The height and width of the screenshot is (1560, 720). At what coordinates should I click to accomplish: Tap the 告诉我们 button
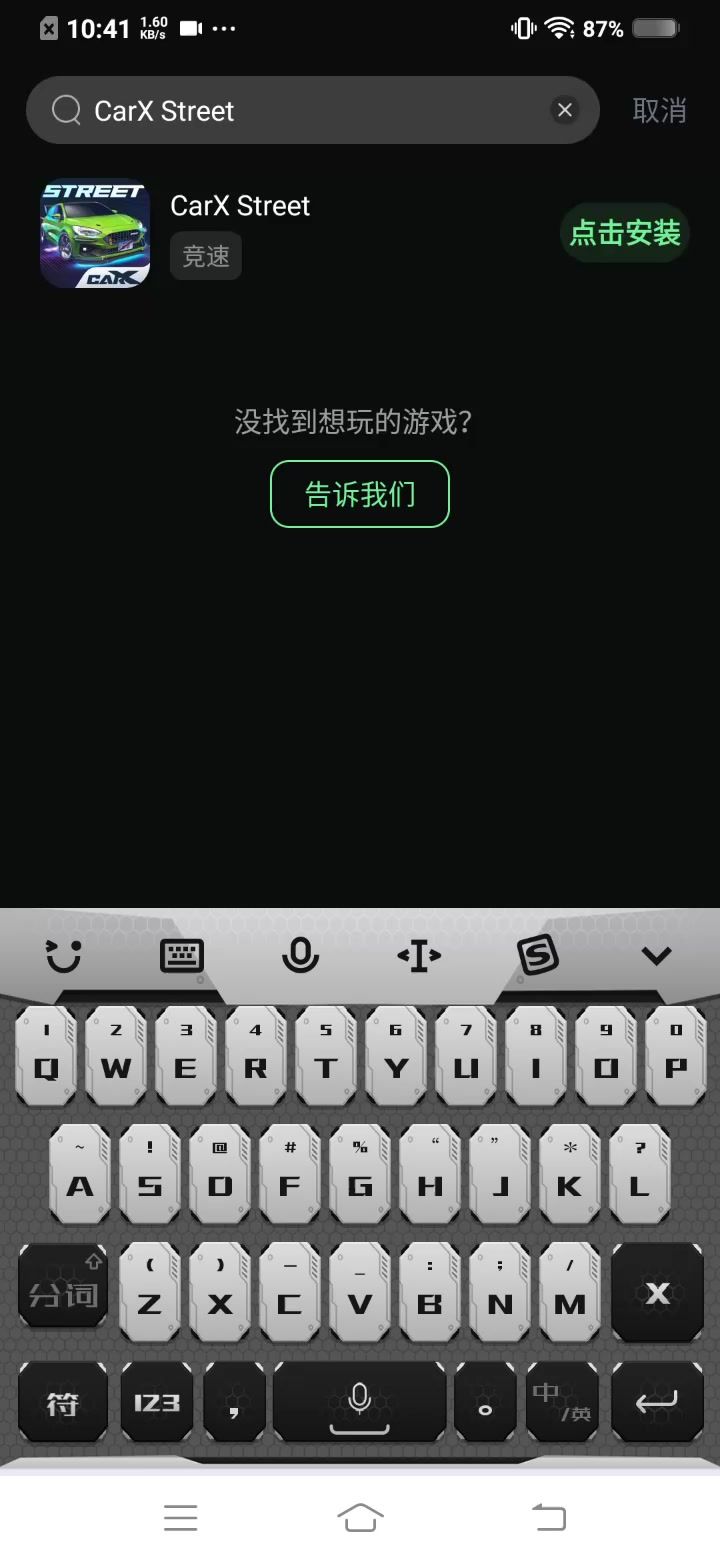pyautogui.click(x=360, y=494)
